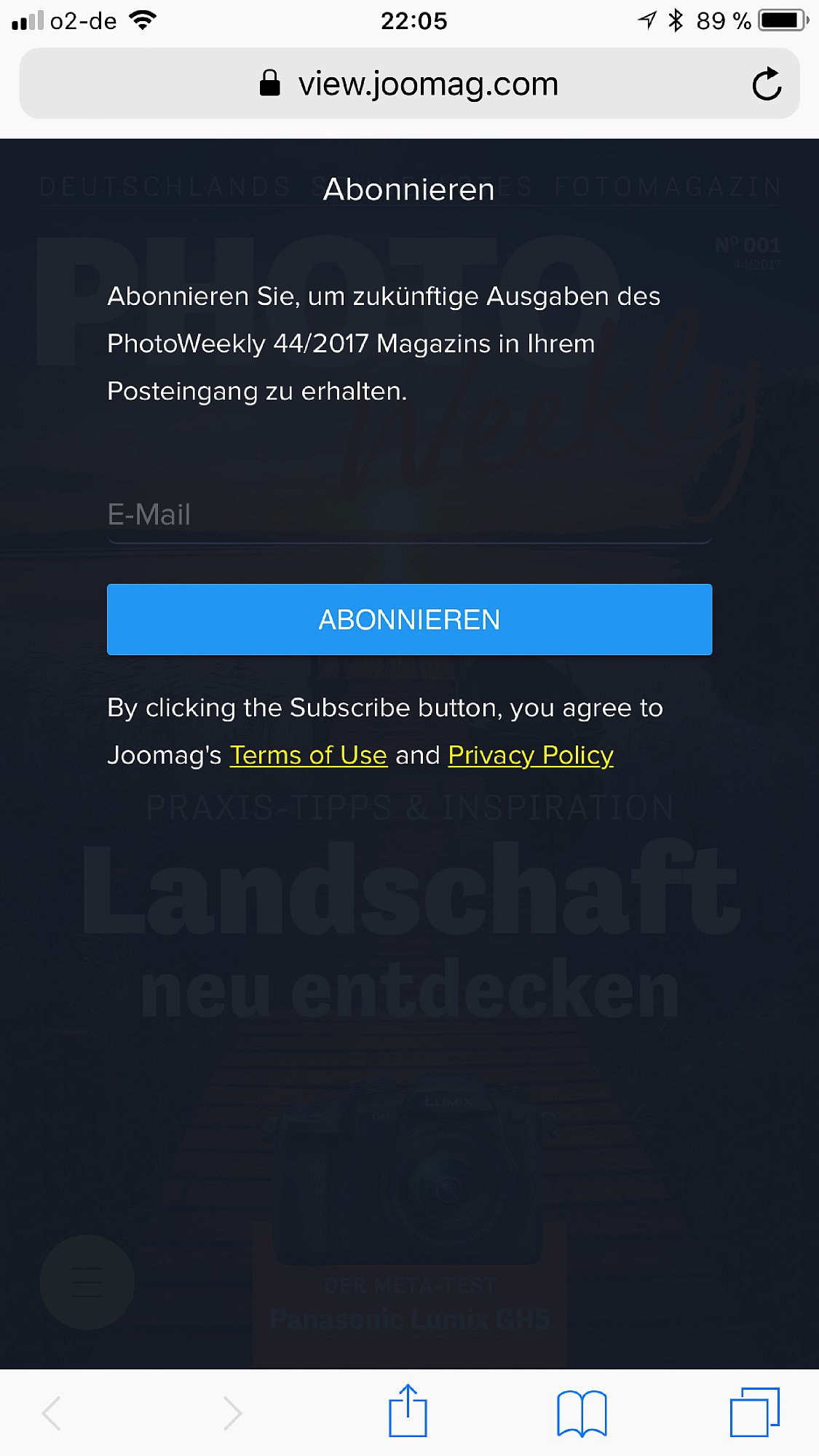This screenshot has height=1456, width=819.
Task: Reload the page in Safari
Action: (767, 84)
